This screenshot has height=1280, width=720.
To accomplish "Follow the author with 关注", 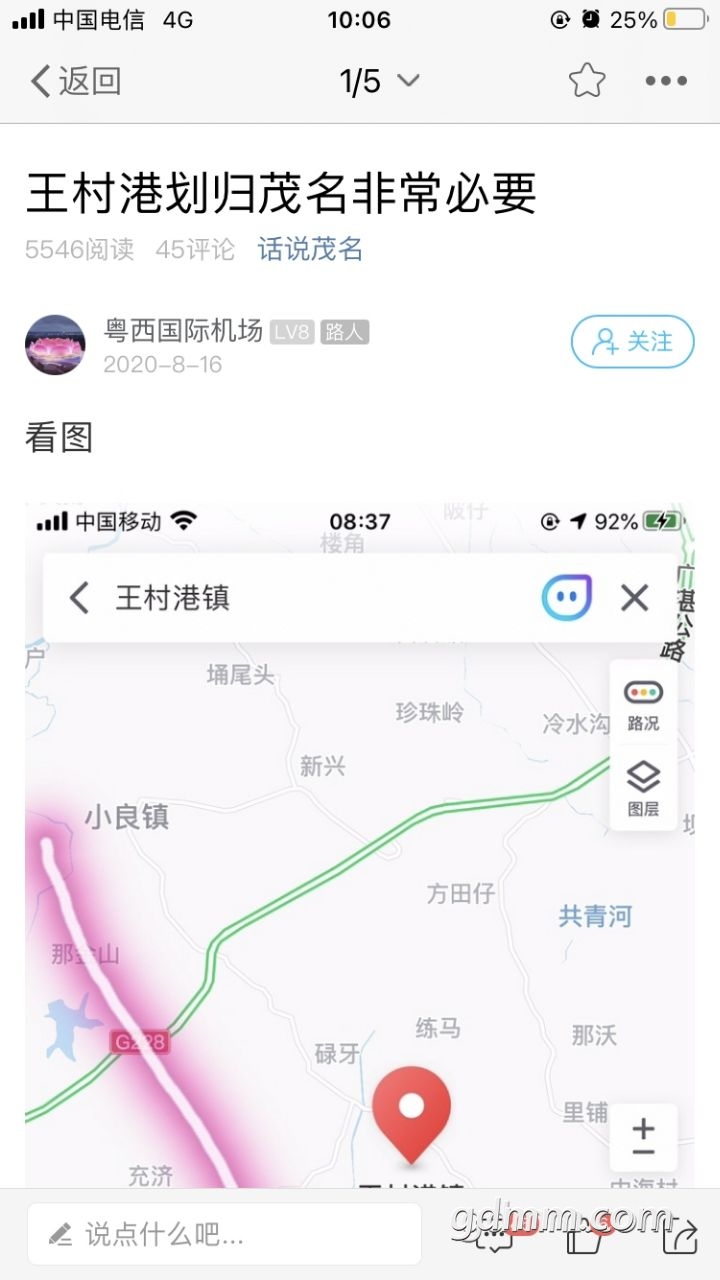I will pos(632,342).
